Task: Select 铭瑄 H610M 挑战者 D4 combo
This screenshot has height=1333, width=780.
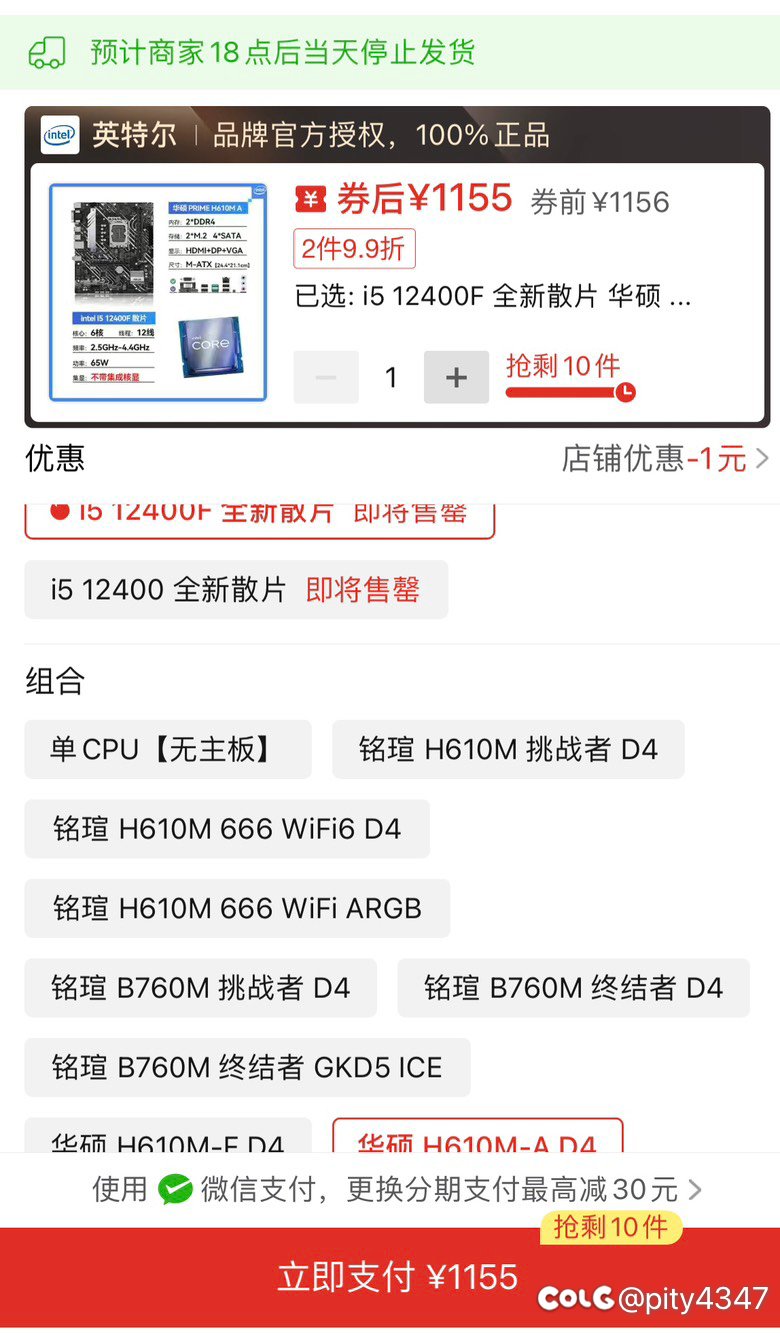Action: pyautogui.click(x=508, y=749)
